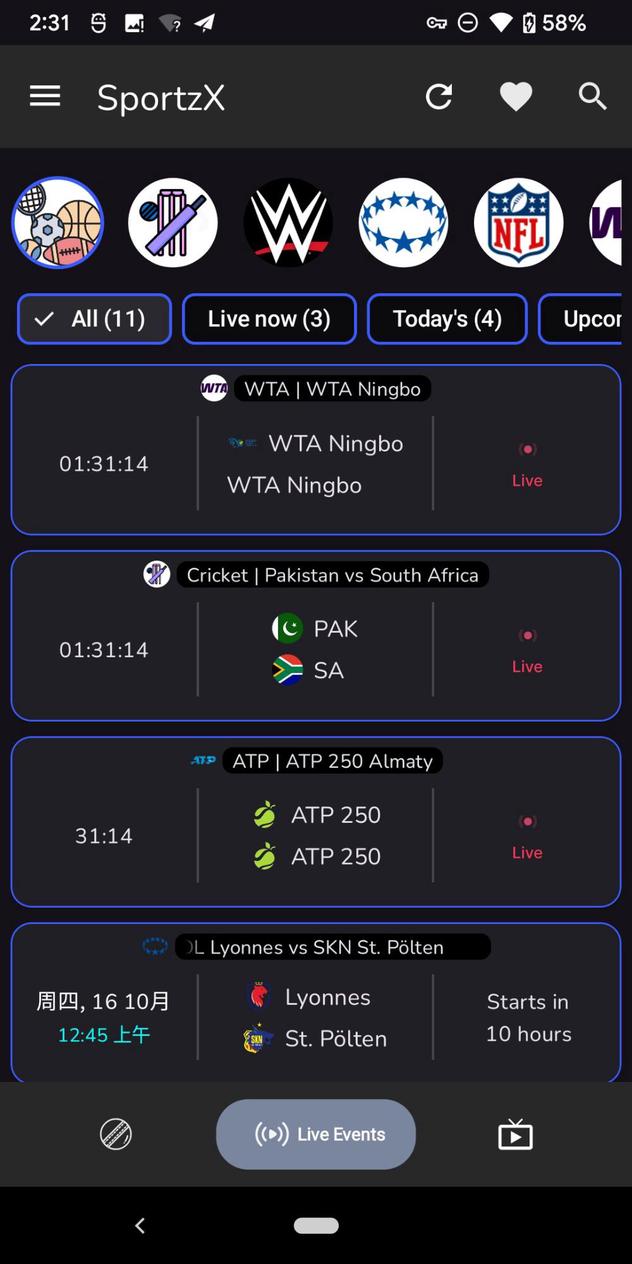Filter by the NFL category icon
Screen dimensions: 632x1264
click(518, 222)
